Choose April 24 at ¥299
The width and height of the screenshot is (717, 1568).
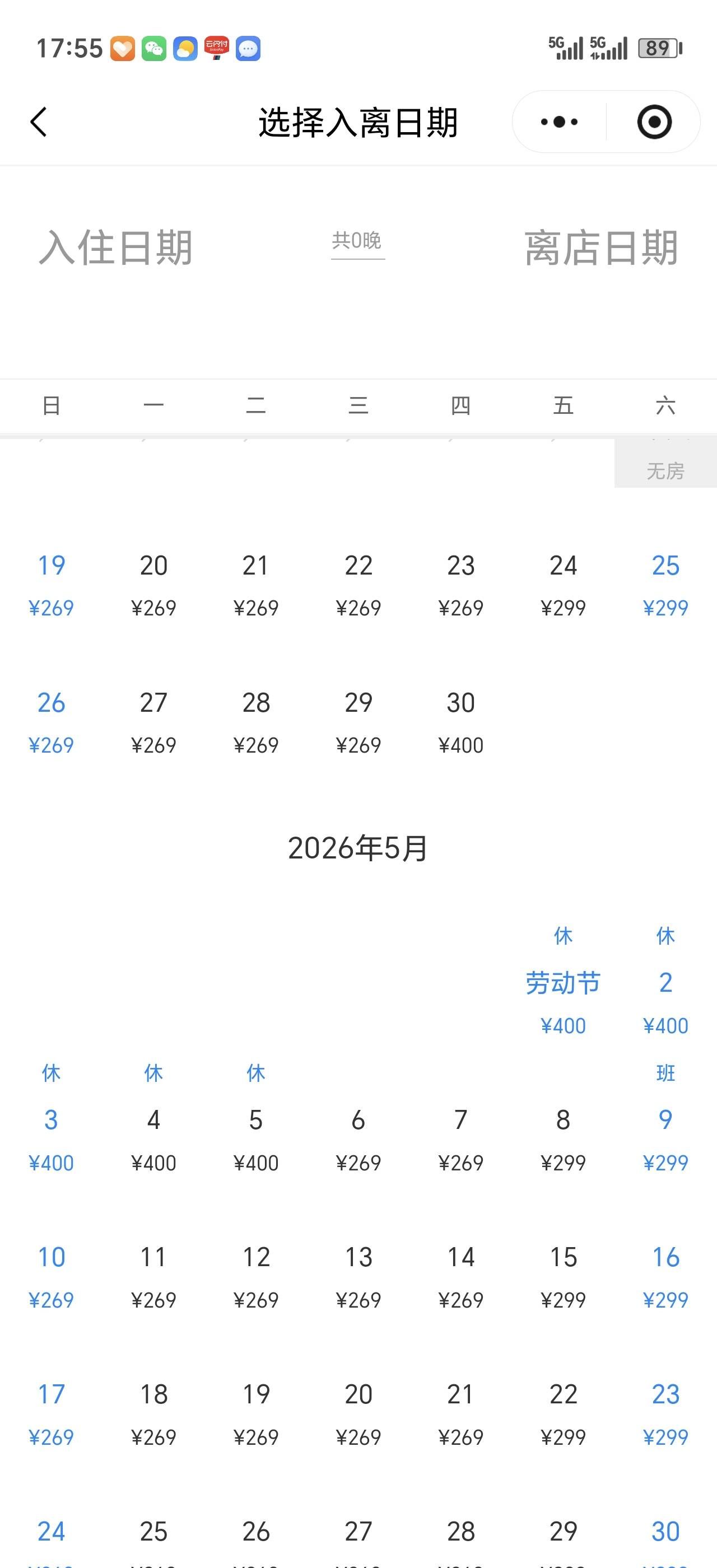coord(563,583)
